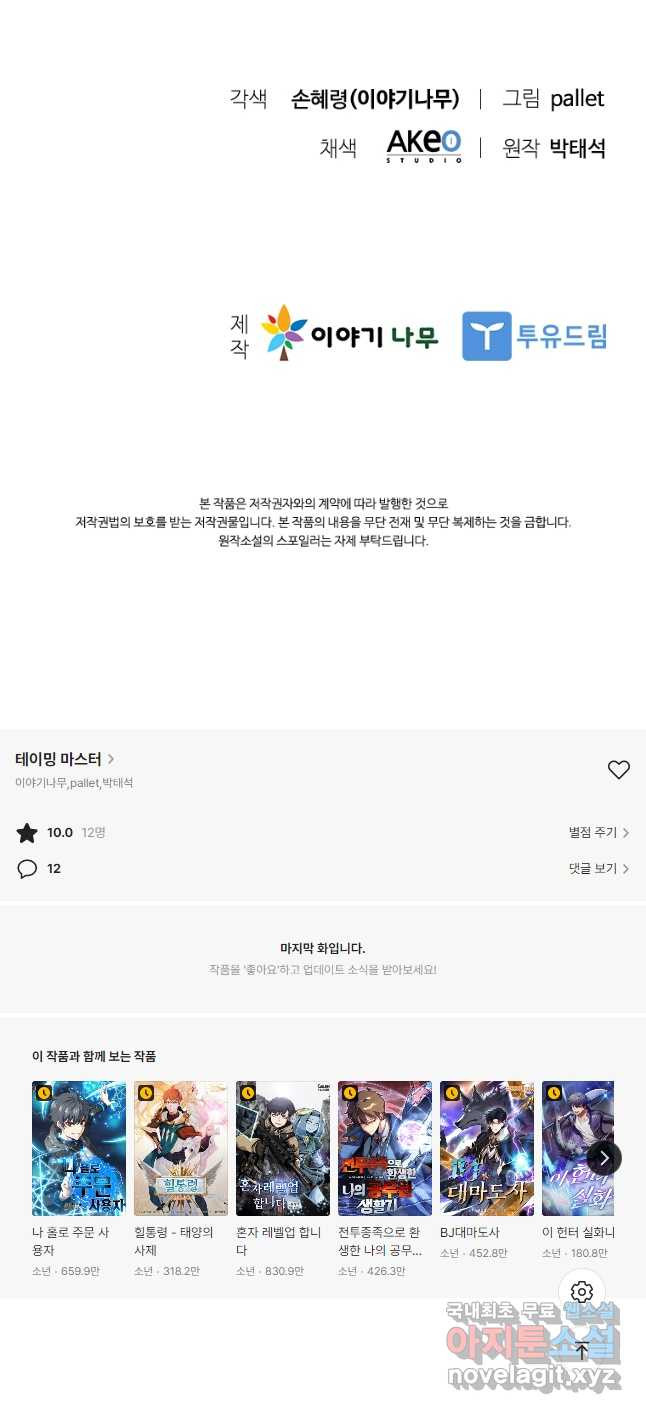Image resolution: width=646 pixels, height=1414 pixels.
Task: Tap 별점 주기 to rate
Action: click(598, 832)
